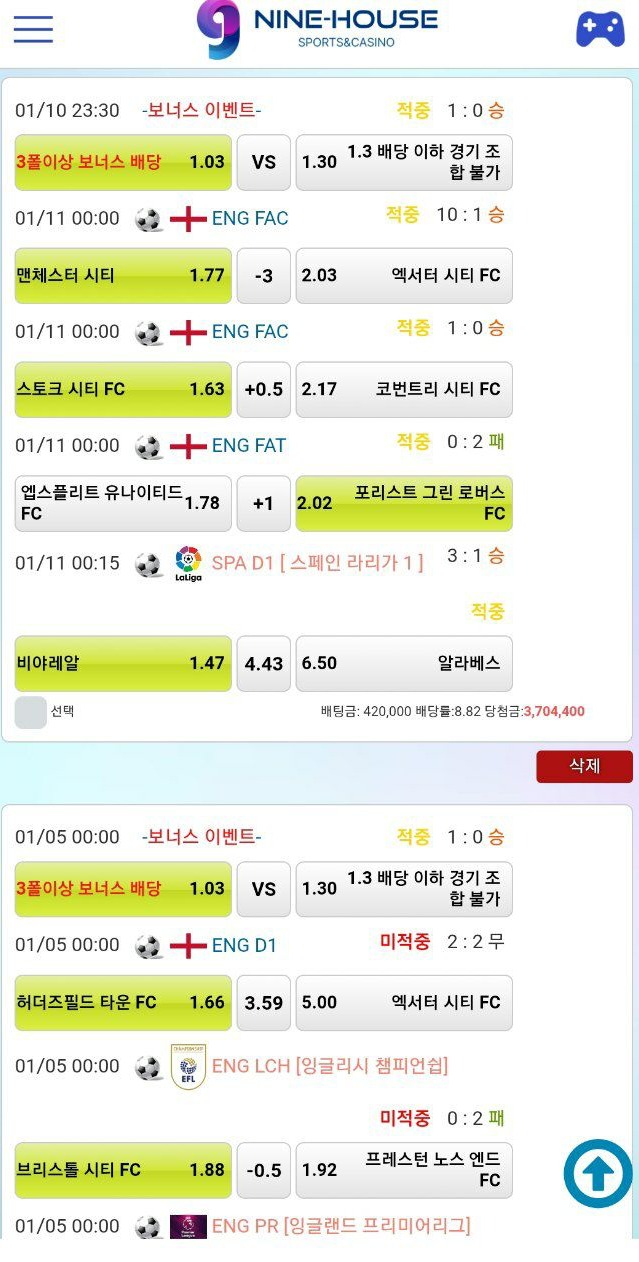Choose the draw odds 4.43
The width and height of the screenshot is (639, 1262).
[264, 663]
